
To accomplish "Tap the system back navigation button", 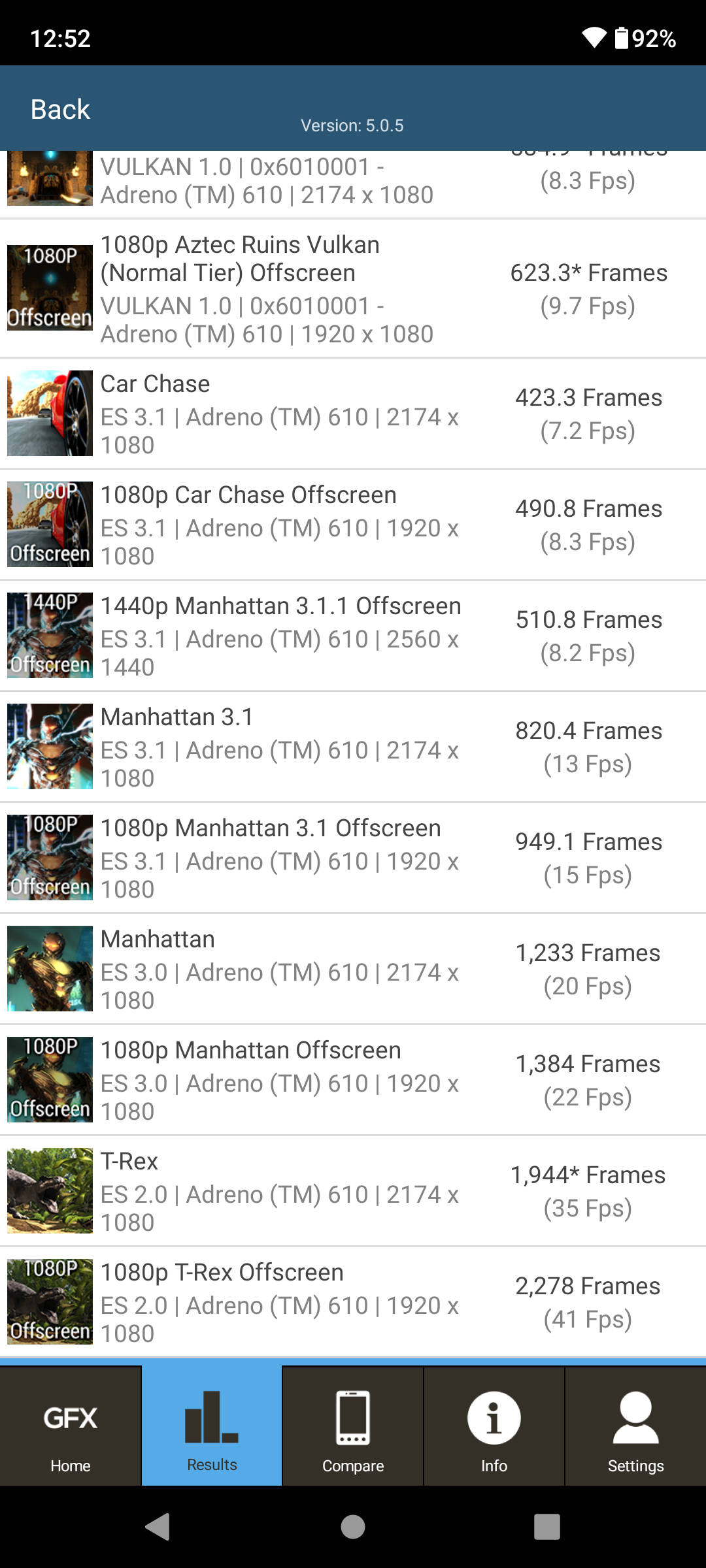I will (x=158, y=1527).
